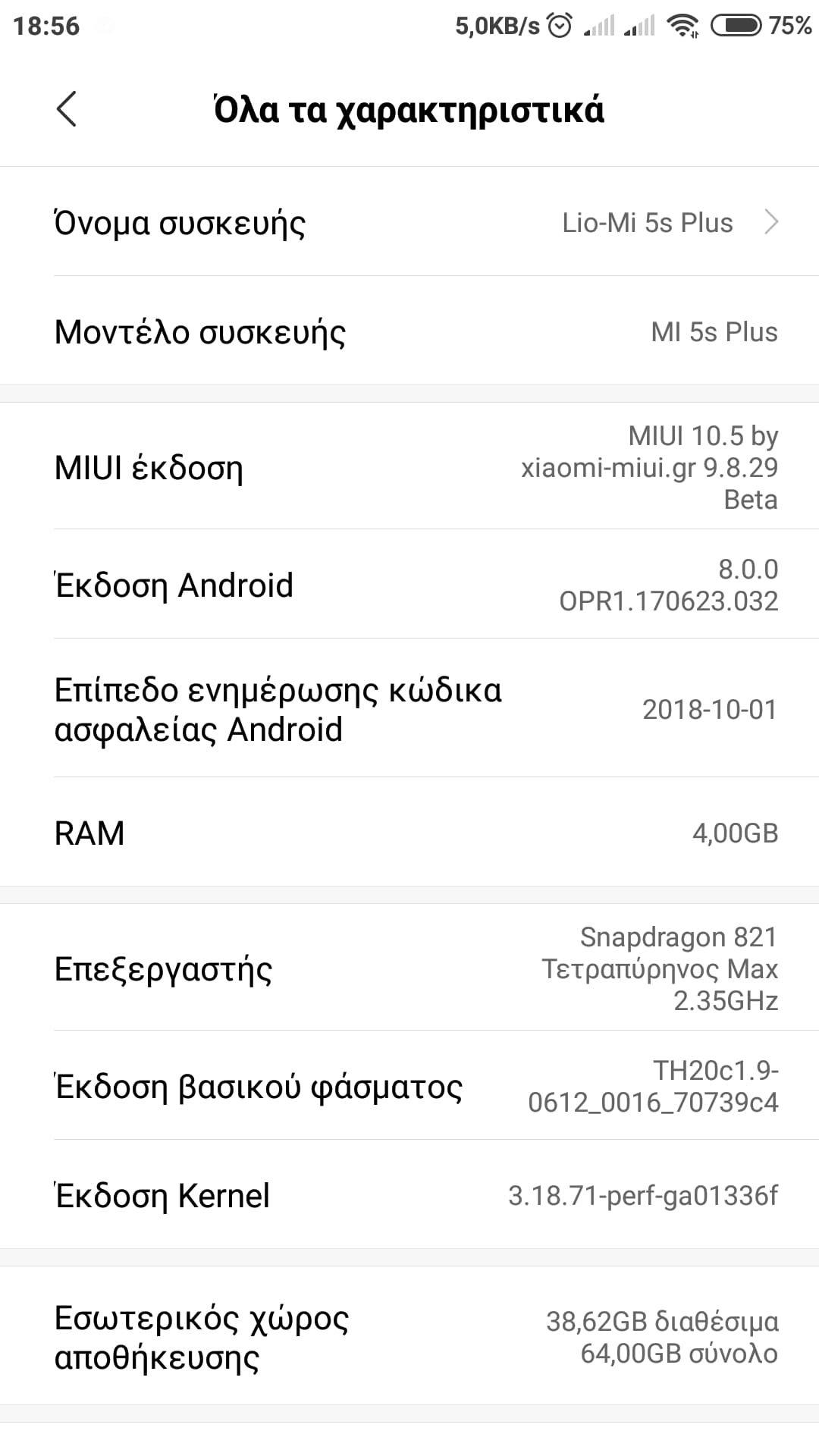Open Όνομα συσκευής row

pos(409,222)
